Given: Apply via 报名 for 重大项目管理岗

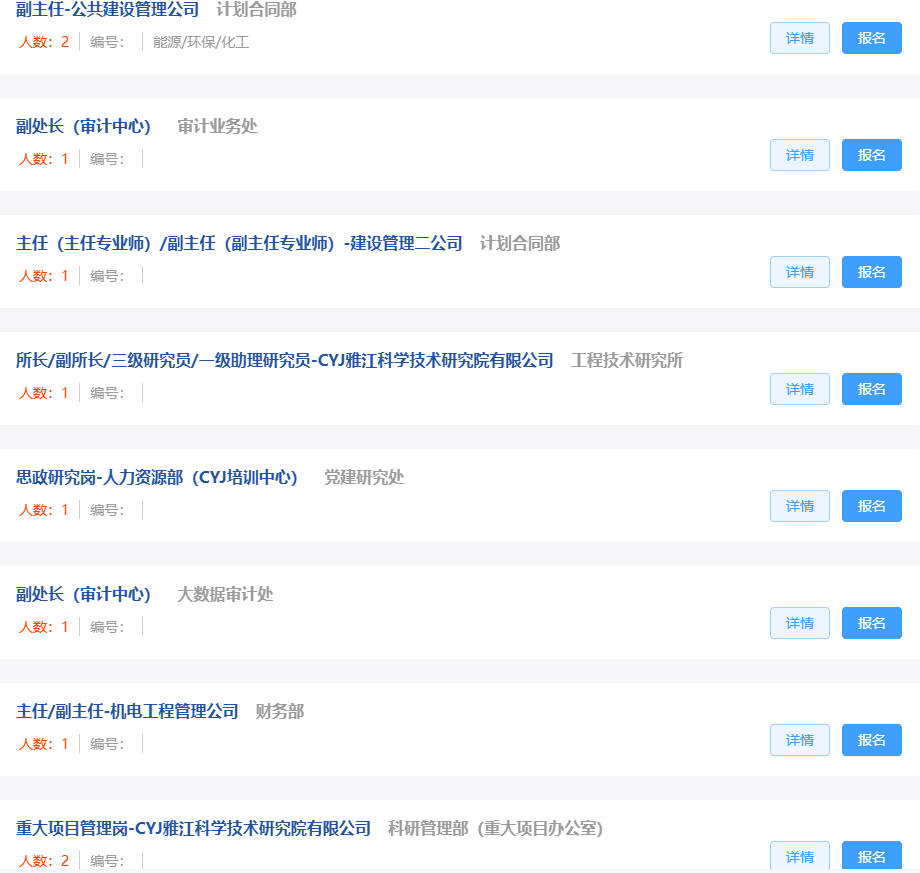Looking at the screenshot, I should tap(871, 856).
